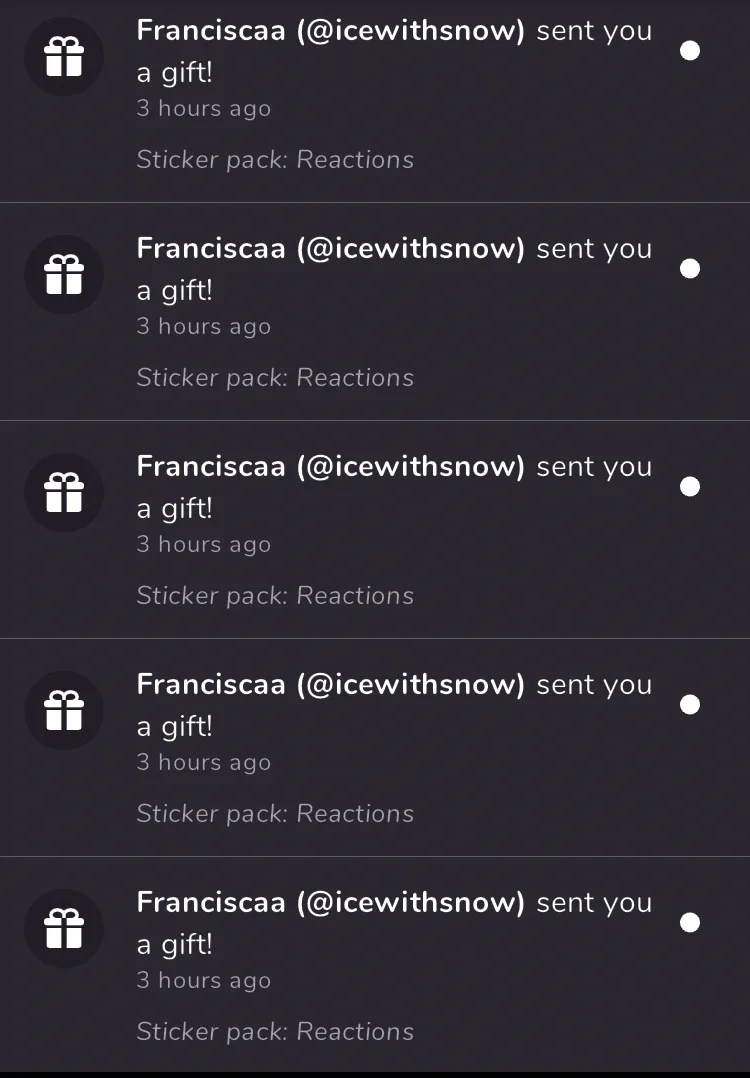
Task: Open the second gift notification from Franciscaa
Action: click(374, 311)
